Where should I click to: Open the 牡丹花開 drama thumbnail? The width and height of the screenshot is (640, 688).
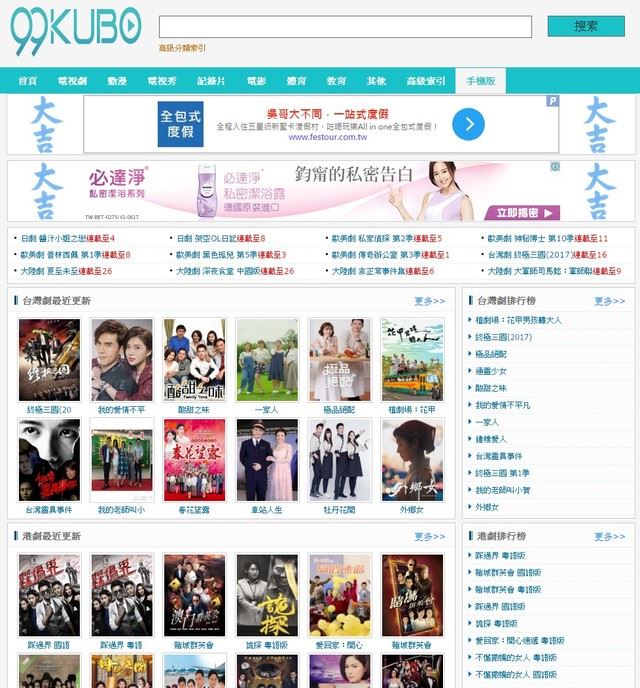339,460
